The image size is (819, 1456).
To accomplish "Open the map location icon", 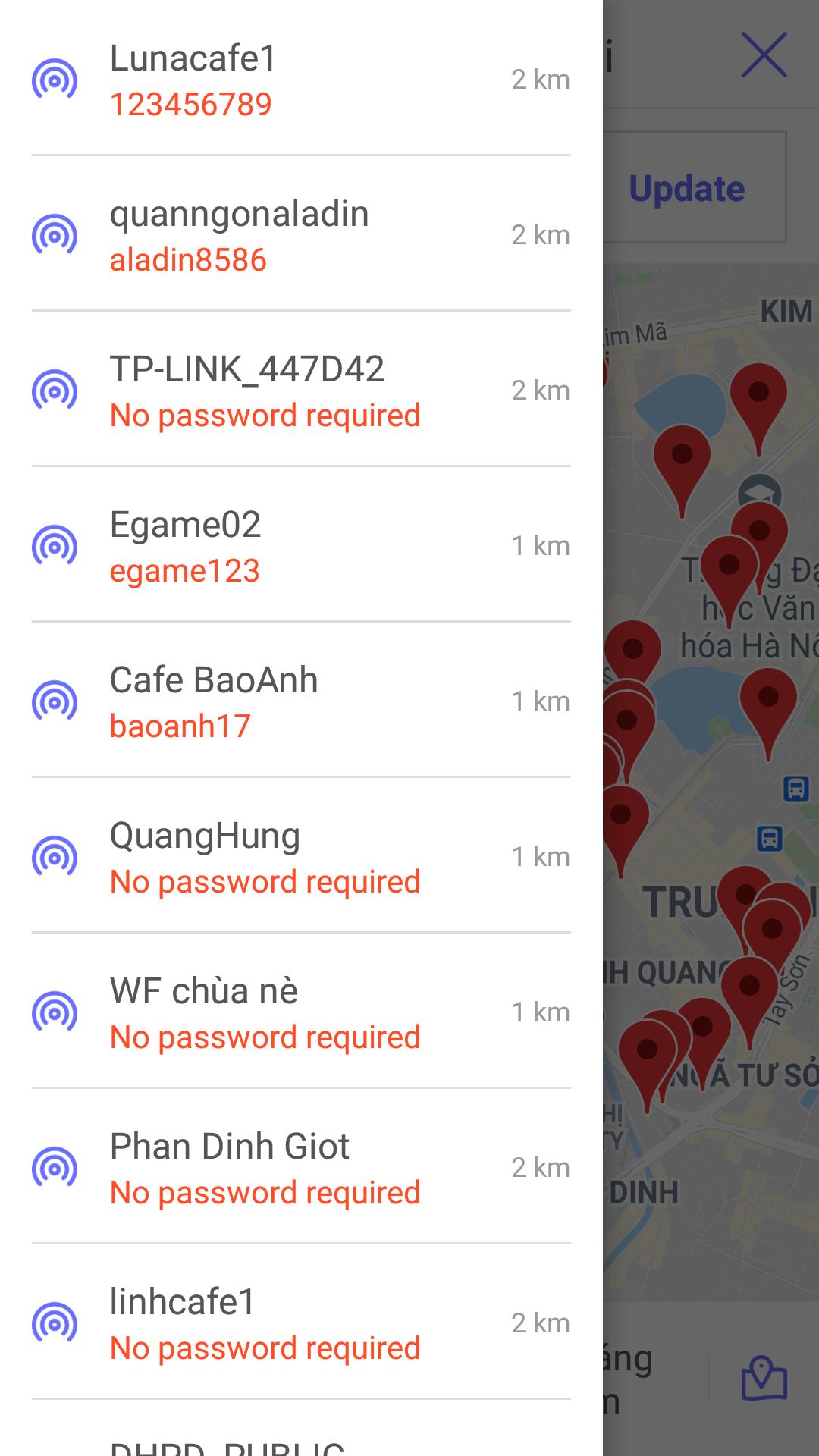I will tap(764, 1378).
